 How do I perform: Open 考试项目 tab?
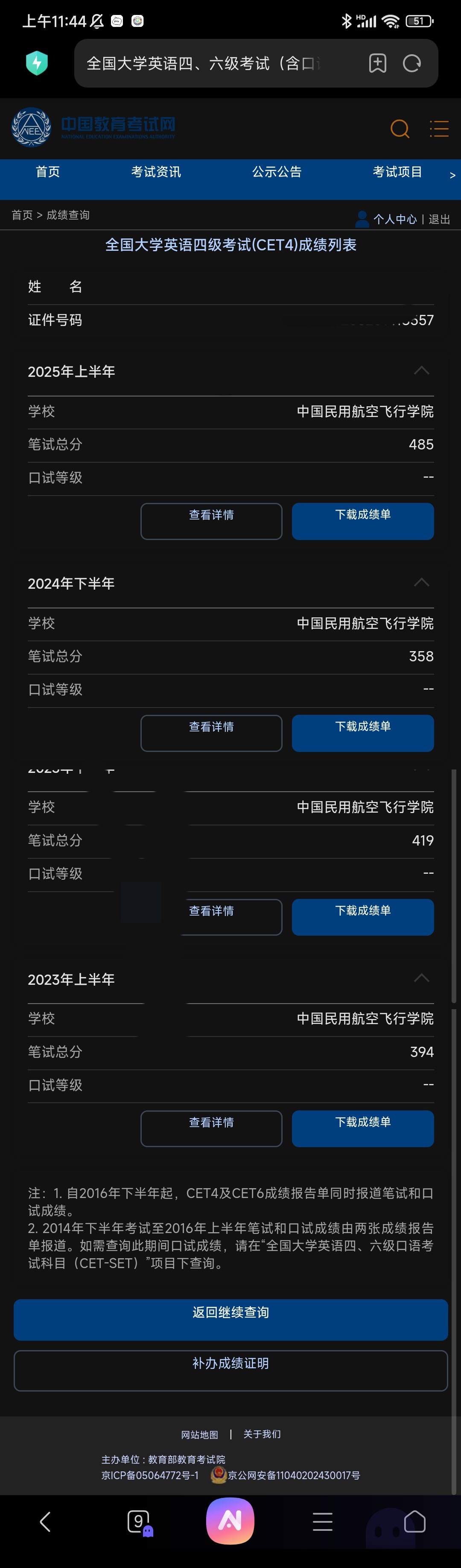pos(397,172)
